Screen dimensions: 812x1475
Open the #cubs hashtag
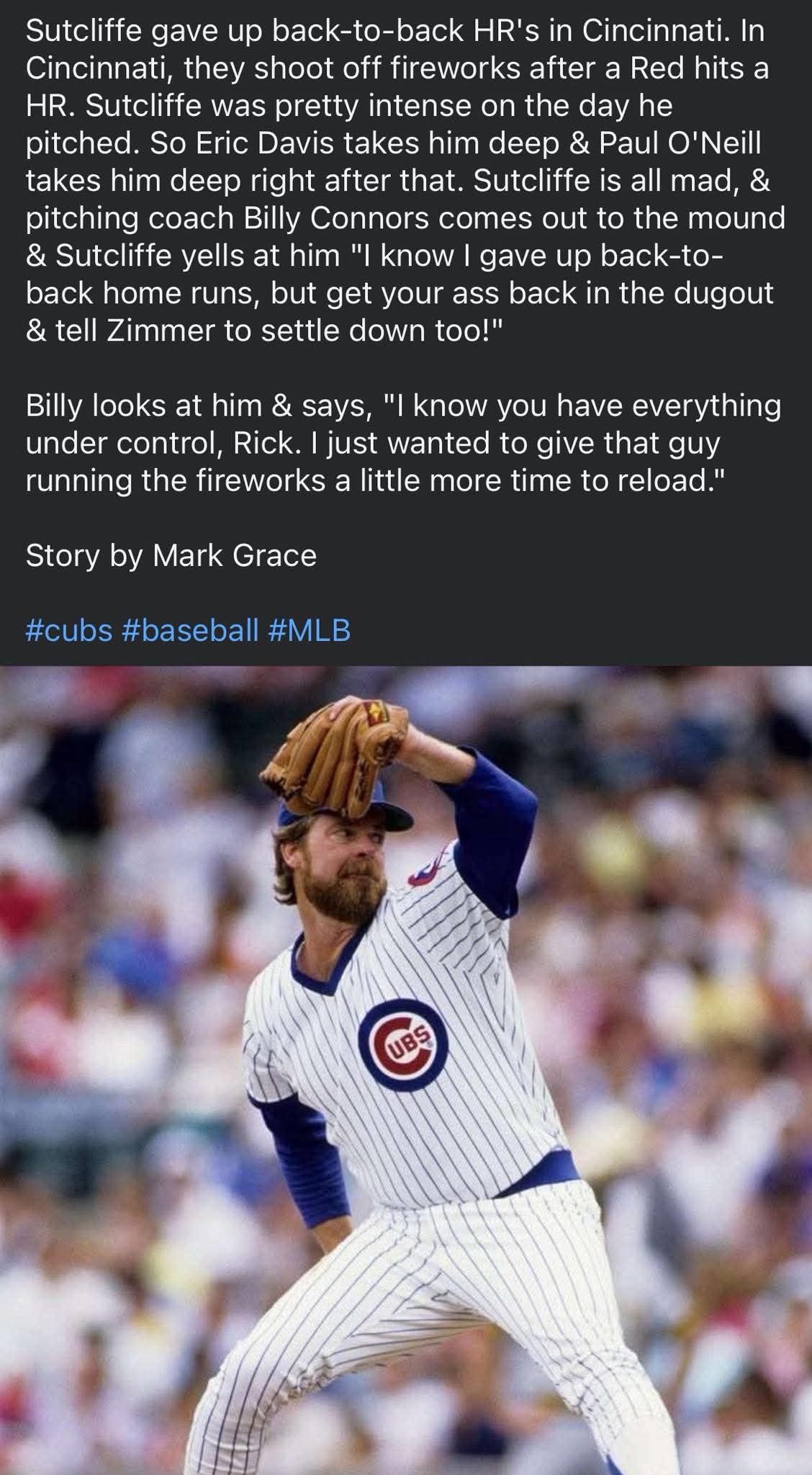click(69, 630)
